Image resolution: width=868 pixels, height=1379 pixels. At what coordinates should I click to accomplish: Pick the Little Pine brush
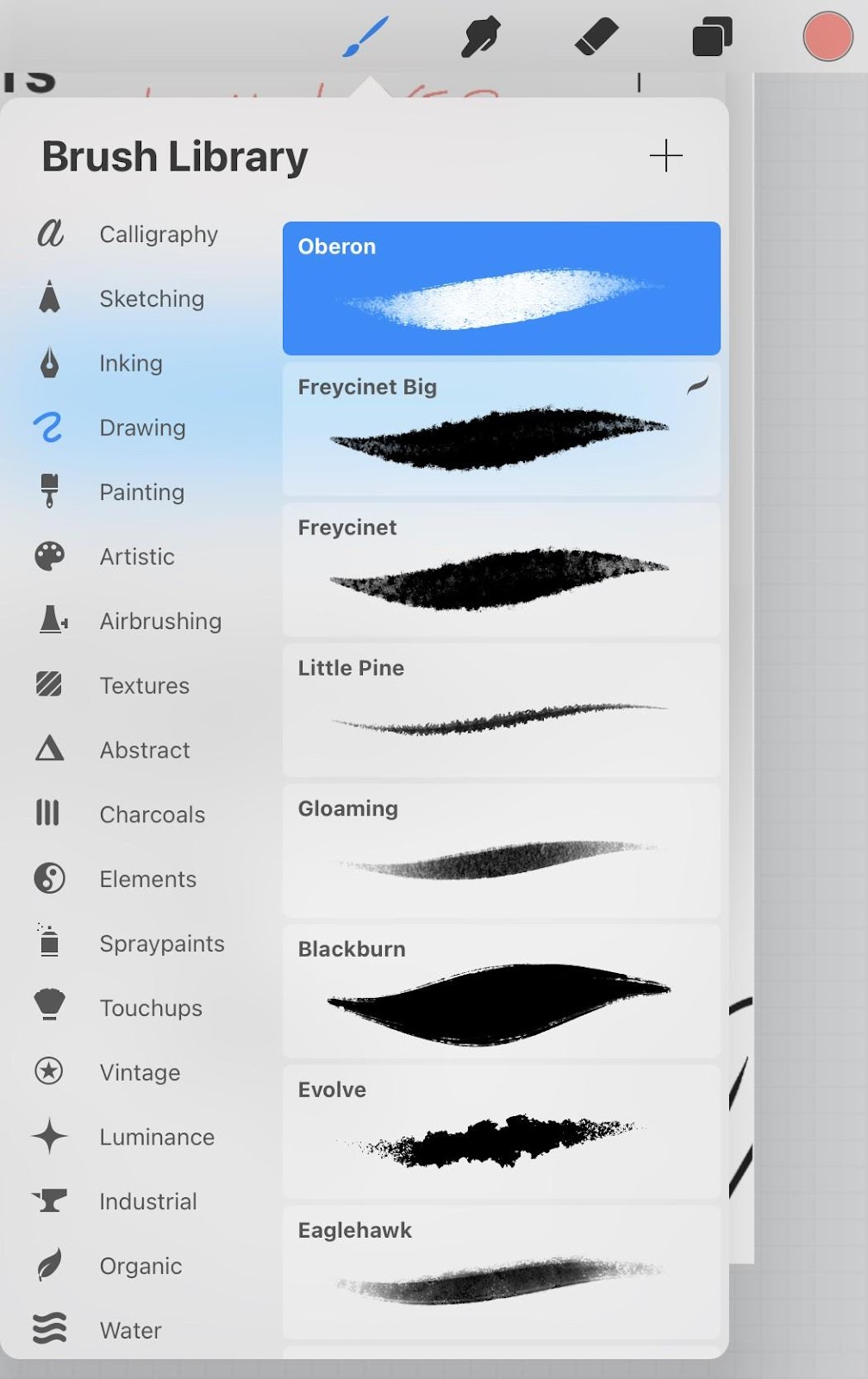tap(501, 709)
